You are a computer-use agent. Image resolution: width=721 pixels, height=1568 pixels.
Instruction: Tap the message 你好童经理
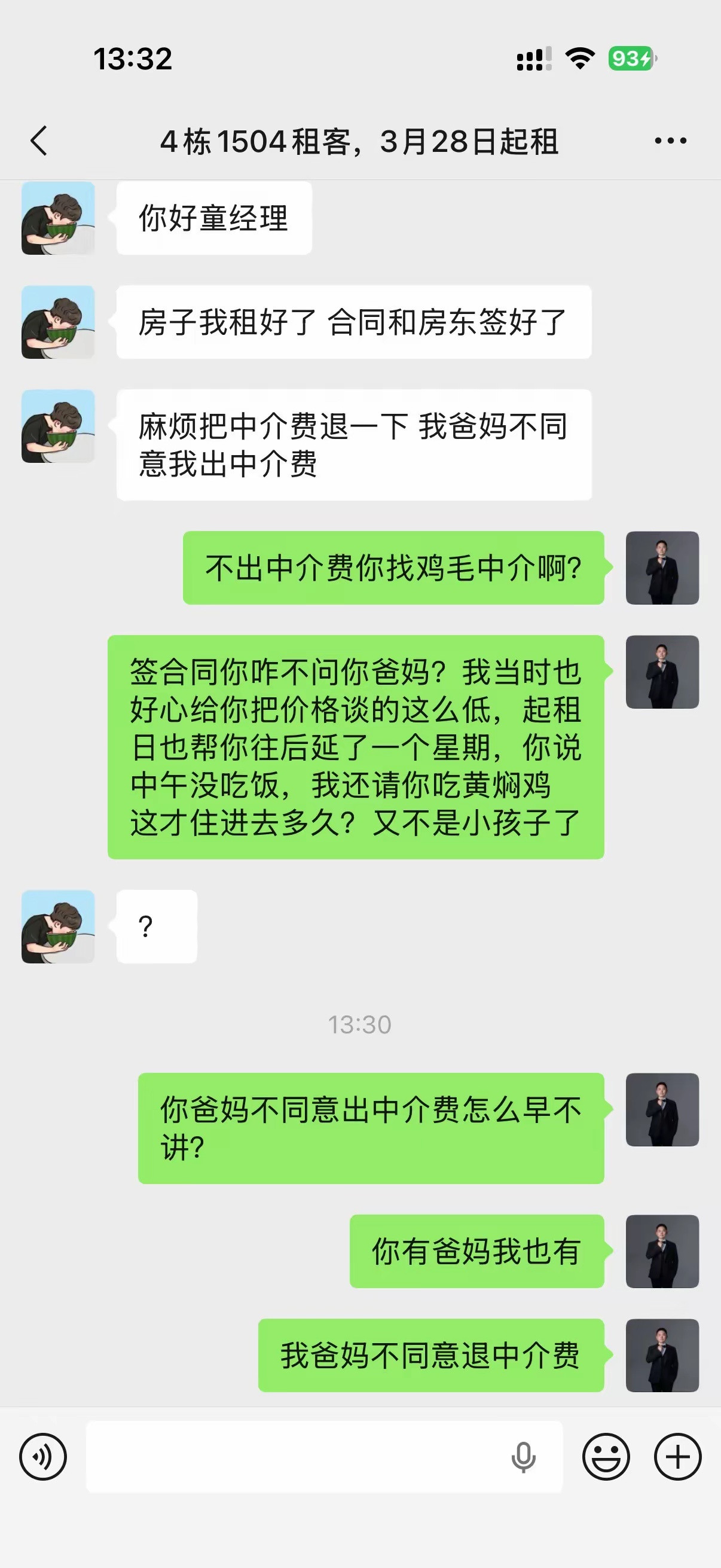(x=213, y=217)
